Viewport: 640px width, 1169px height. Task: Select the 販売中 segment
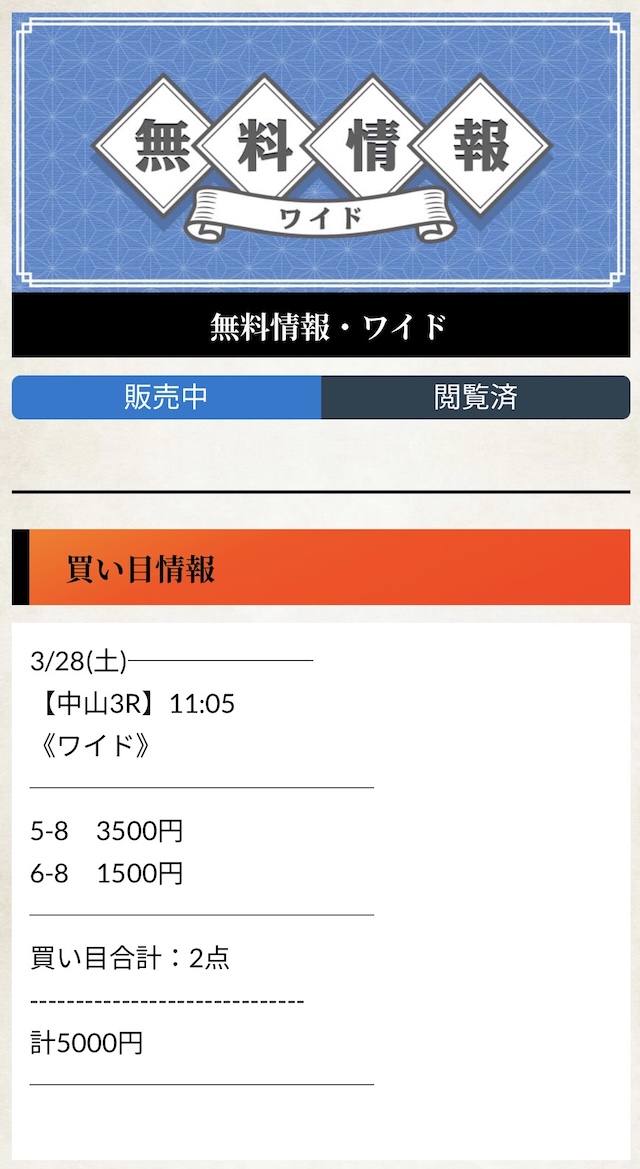(x=166, y=397)
